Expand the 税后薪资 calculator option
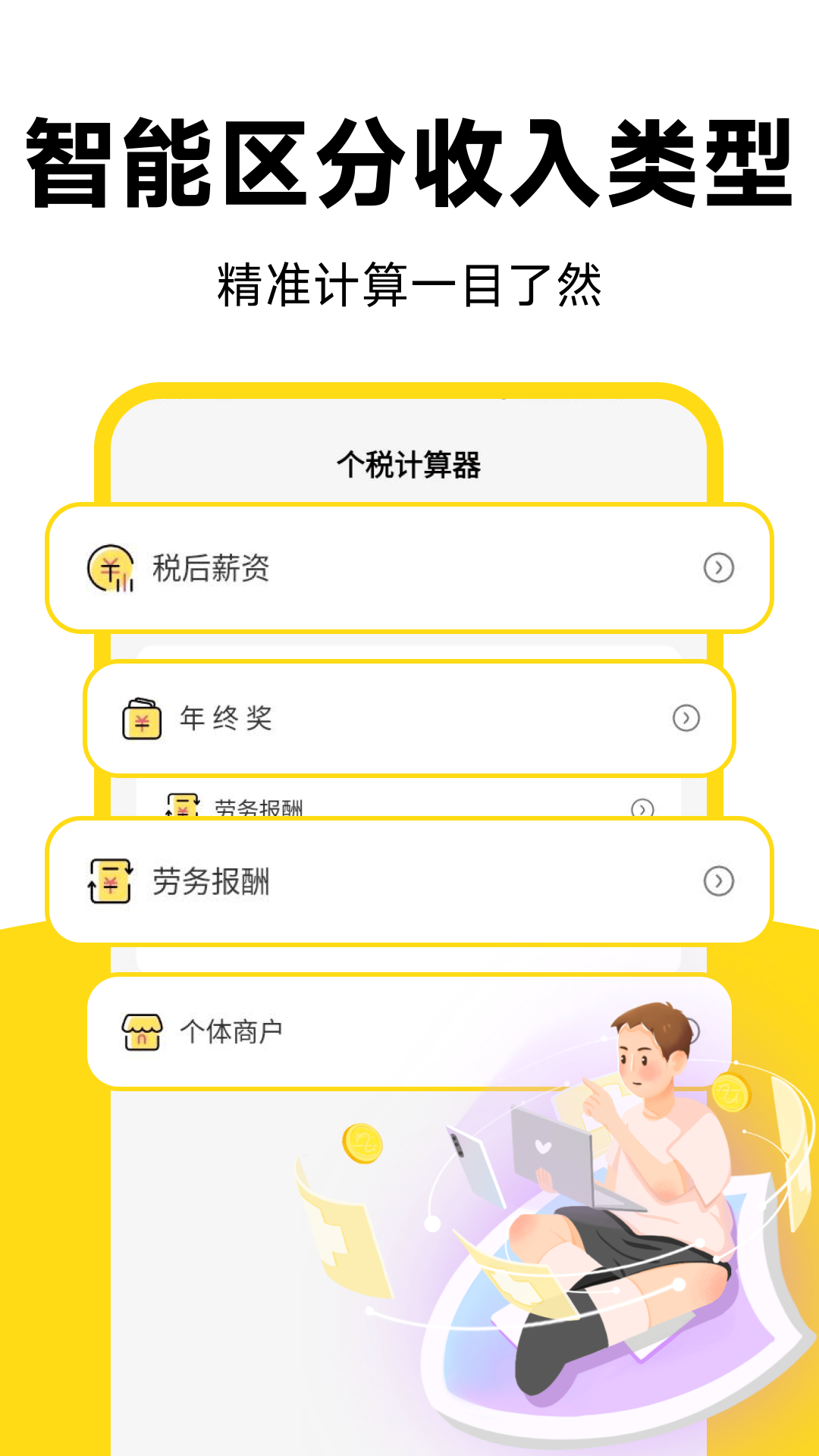Viewport: 819px width, 1456px height. 720,569
